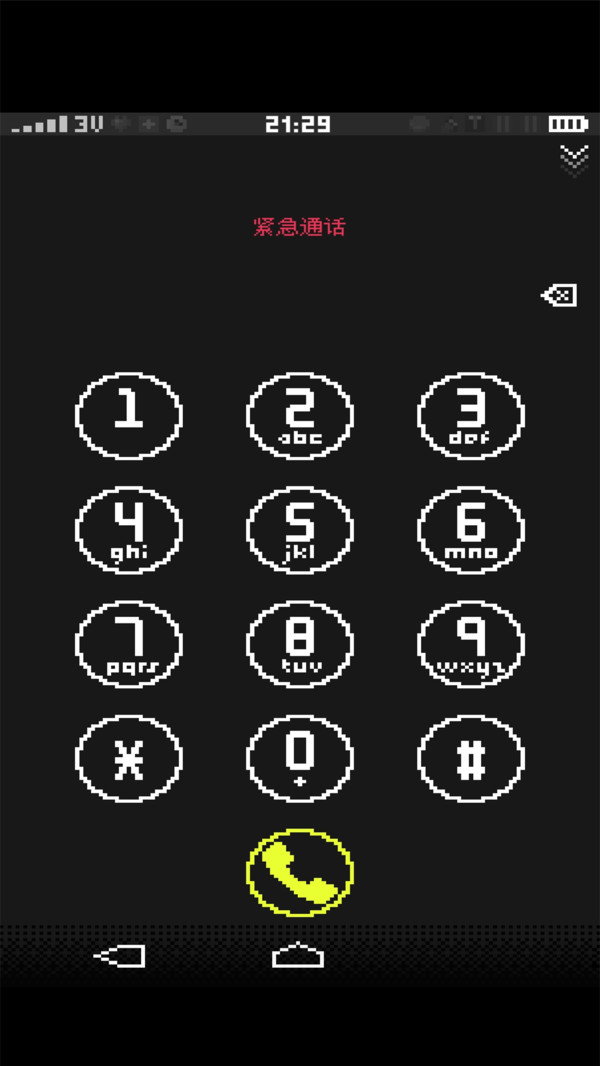Place the call with yellow phone button
The height and width of the screenshot is (1066, 600).
(300, 872)
